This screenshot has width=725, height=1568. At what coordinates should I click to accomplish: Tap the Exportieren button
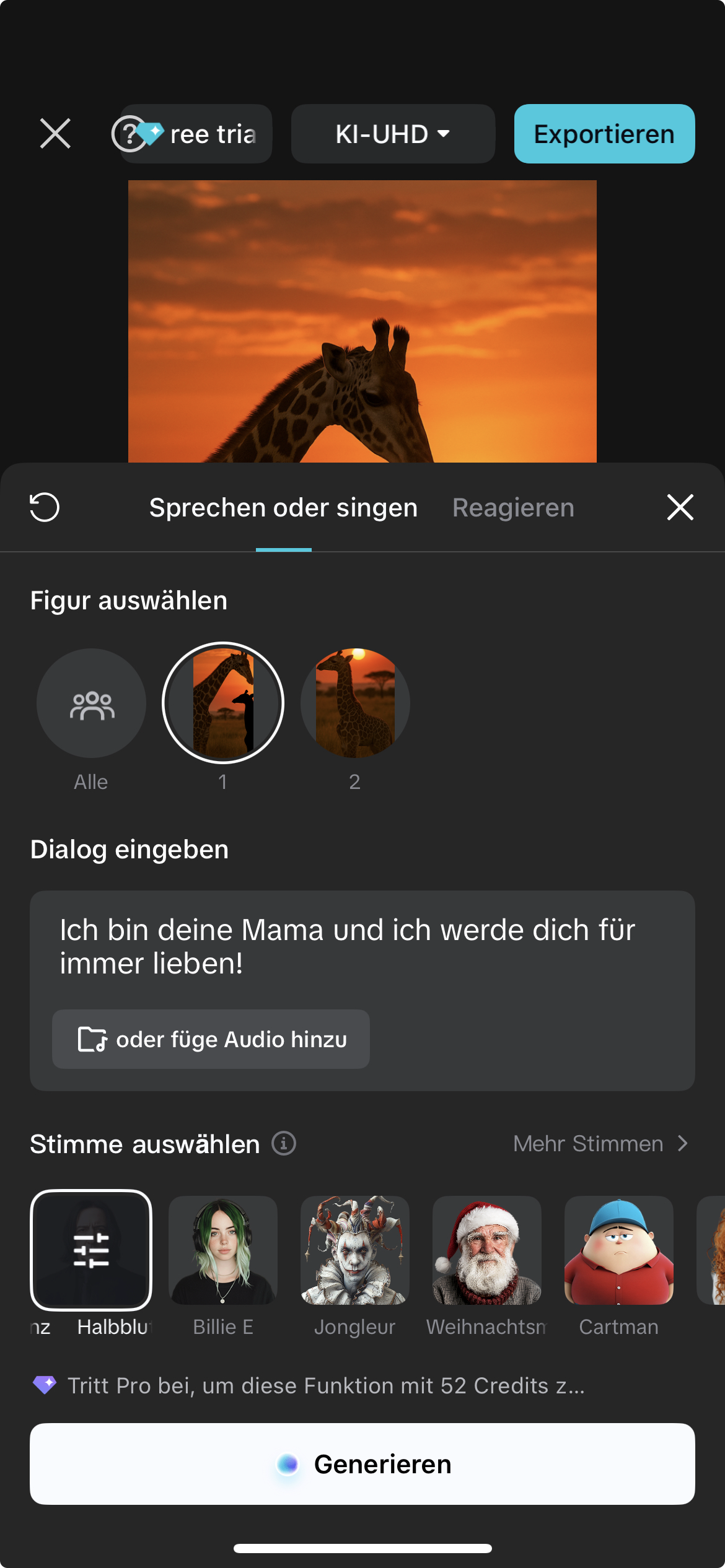(x=604, y=134)
